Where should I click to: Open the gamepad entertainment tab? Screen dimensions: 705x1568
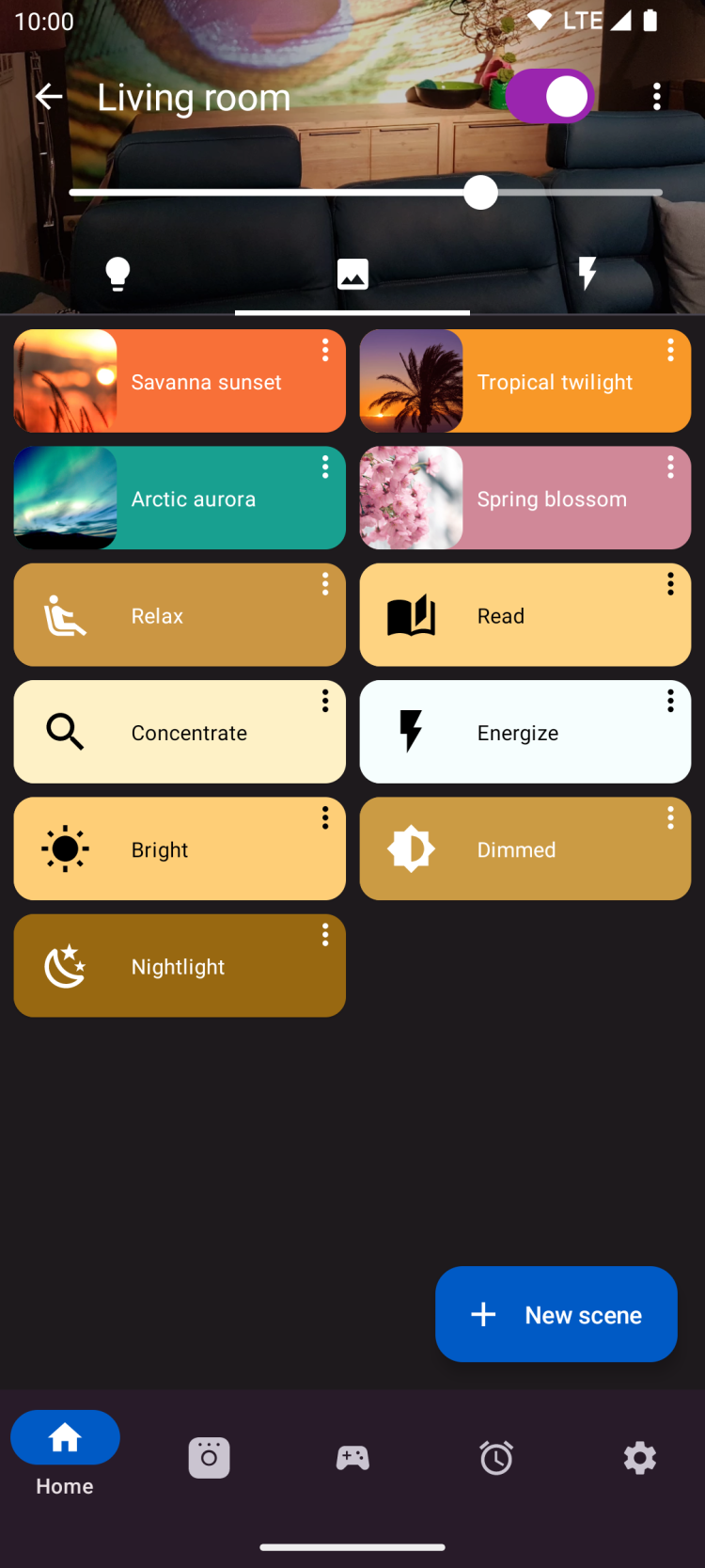(x=352, y=1458)
